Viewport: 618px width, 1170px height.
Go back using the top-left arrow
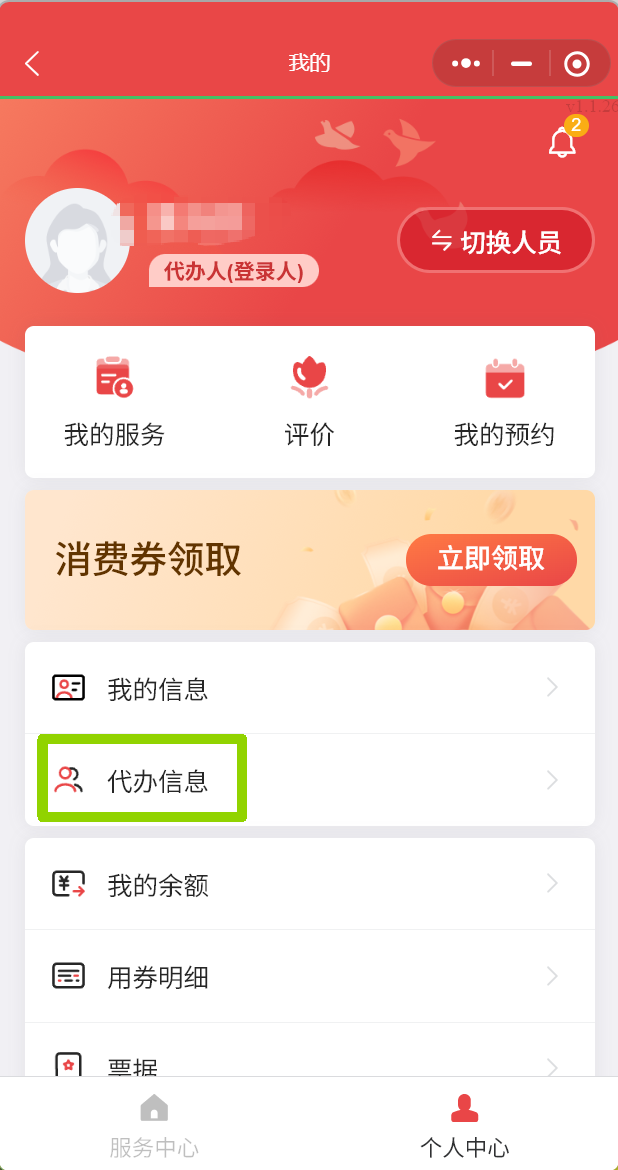[32, 64]
